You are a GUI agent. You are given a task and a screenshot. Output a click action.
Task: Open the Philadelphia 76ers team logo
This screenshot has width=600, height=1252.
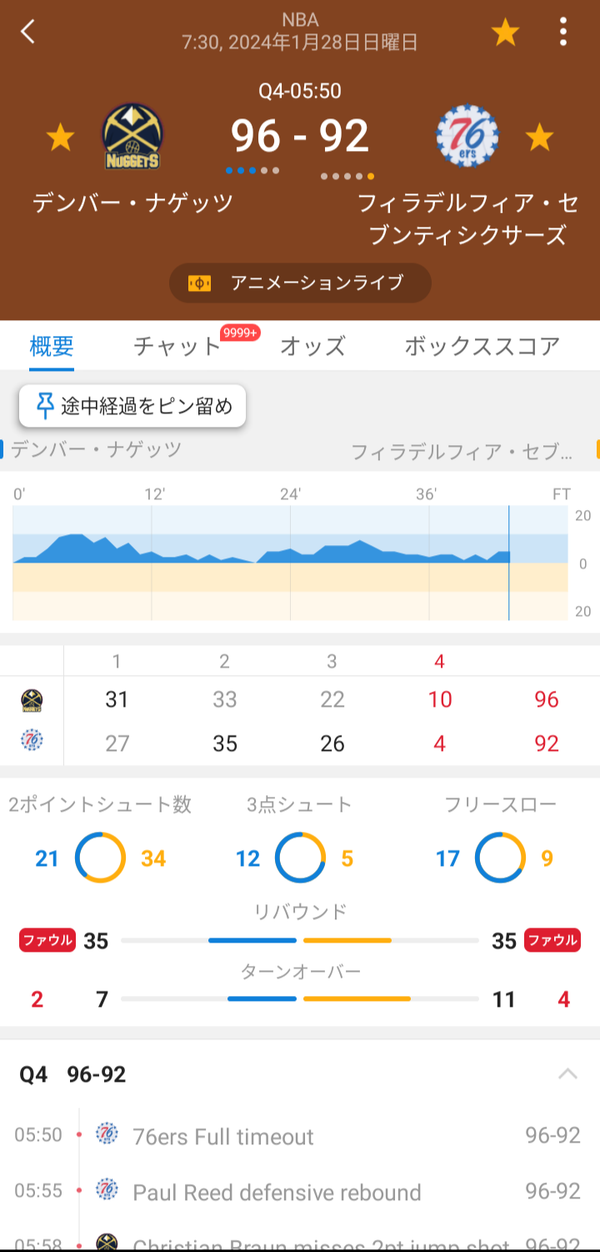467,137
